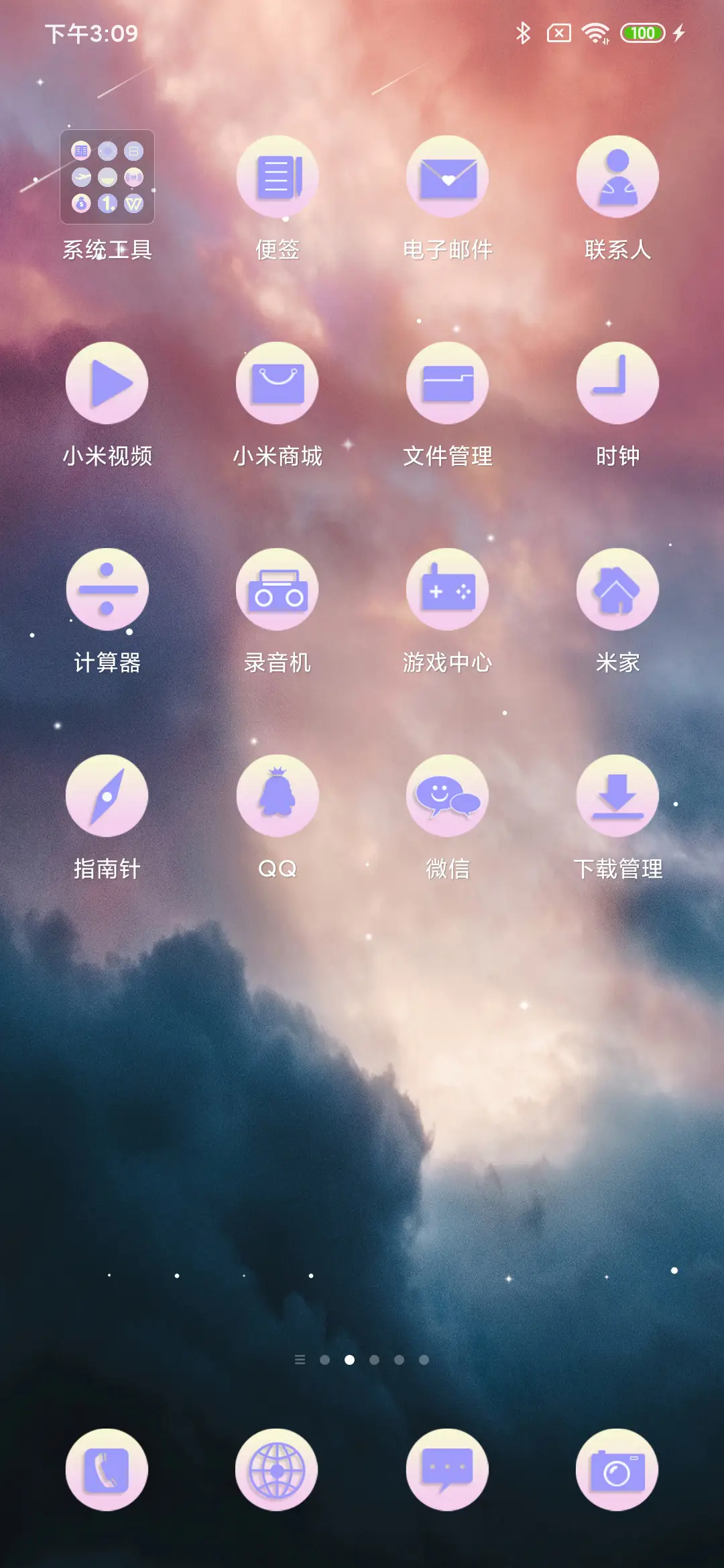Open the Email app (电子邮件)

point(447,176)
